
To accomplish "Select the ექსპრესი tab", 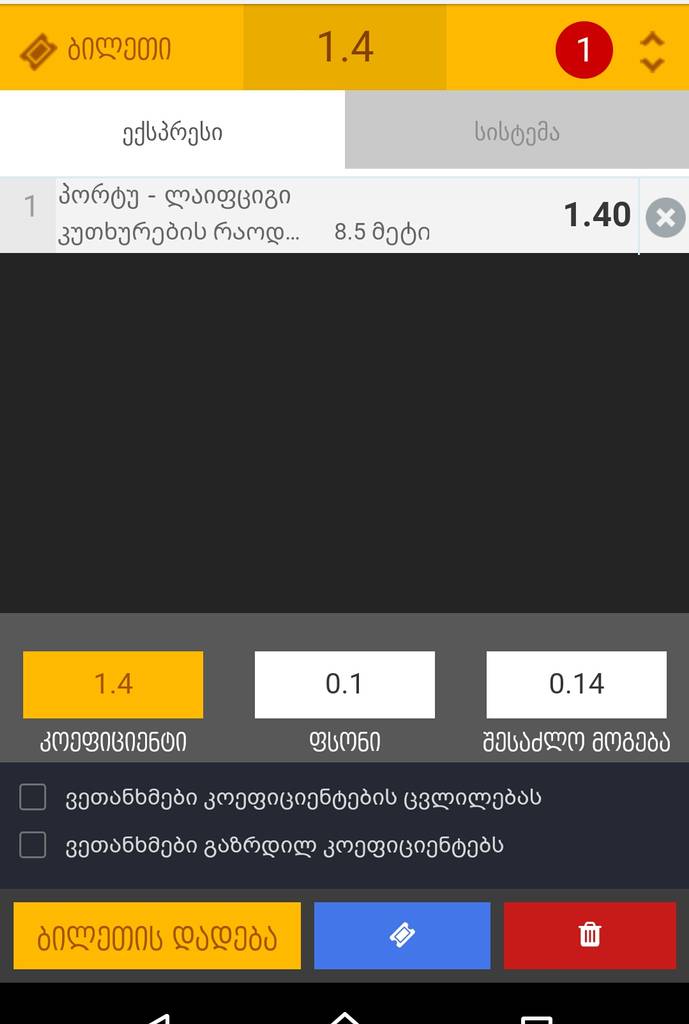I will (172, 131).
